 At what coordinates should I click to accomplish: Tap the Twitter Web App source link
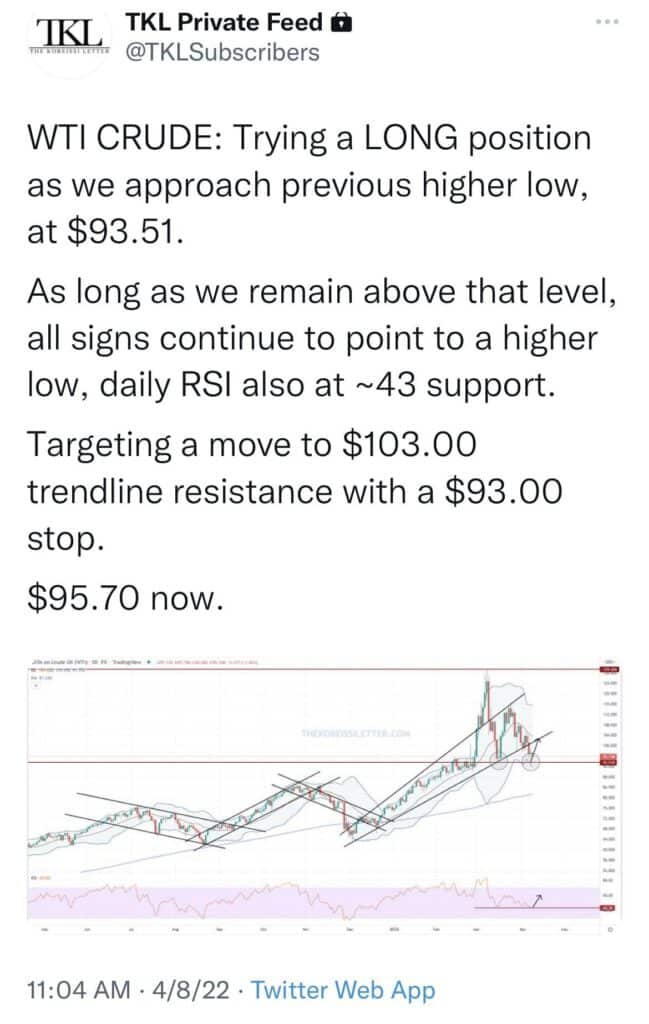pyautogui.click(x=343, y=990)
